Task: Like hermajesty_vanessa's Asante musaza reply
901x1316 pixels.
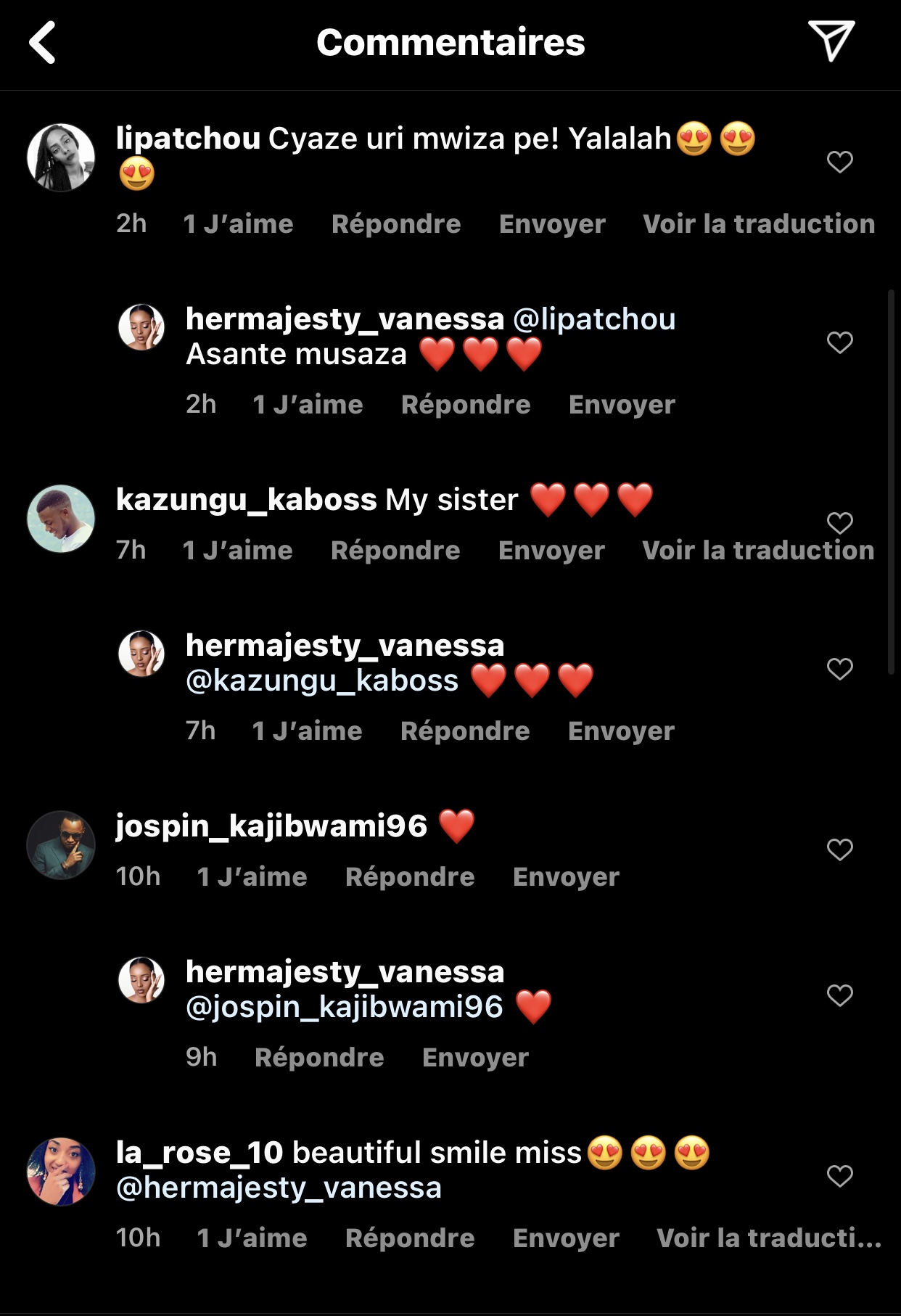Action: (x=839, y=342)
